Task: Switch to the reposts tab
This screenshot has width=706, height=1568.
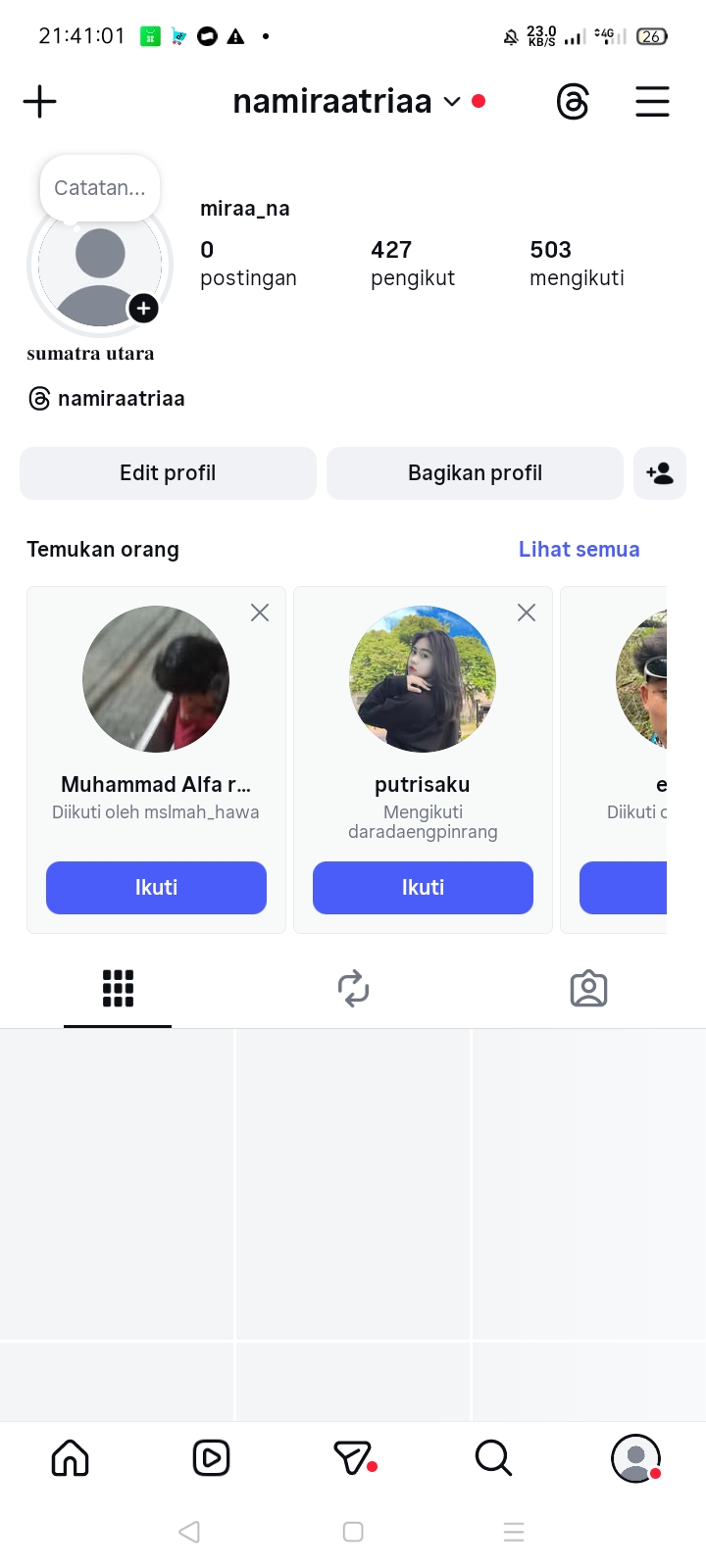Action: coord(353,989)
